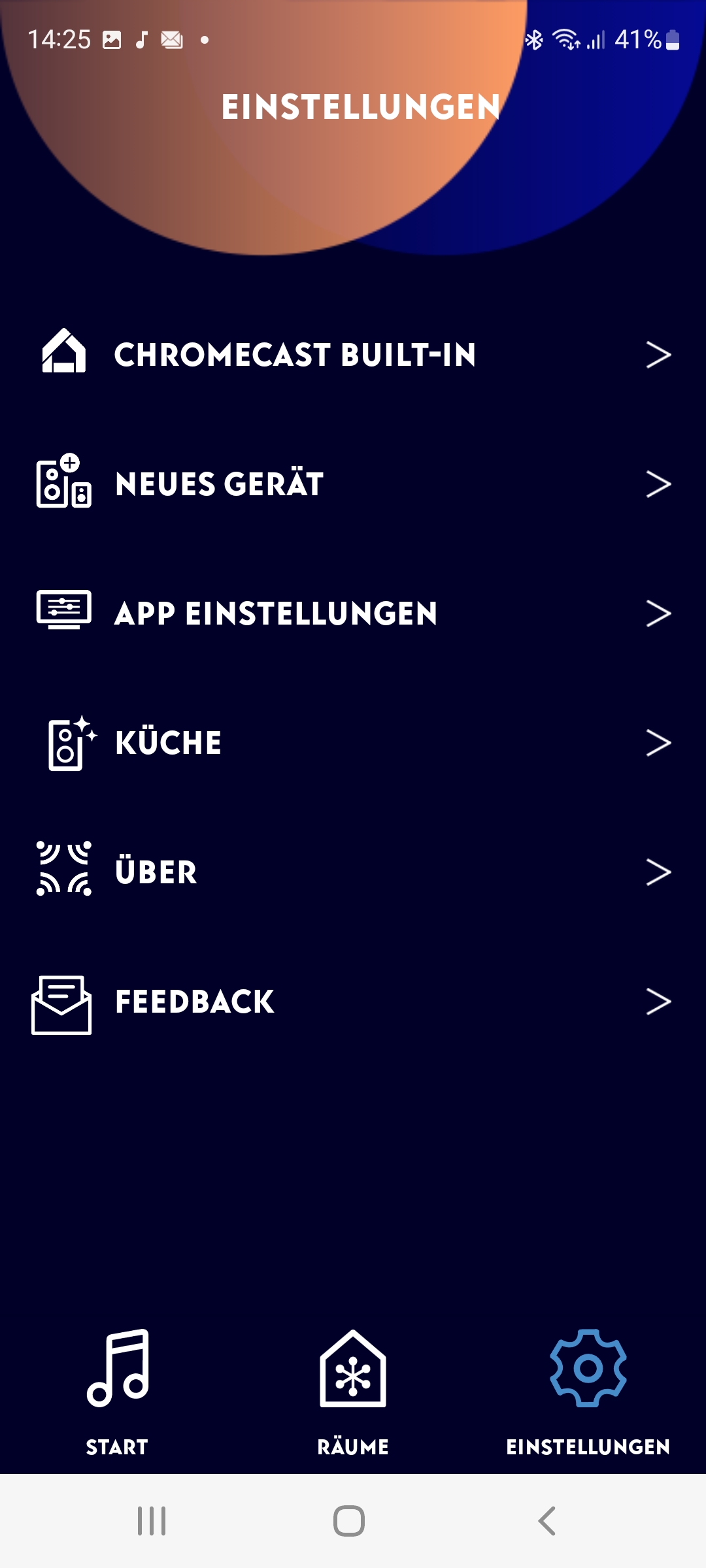The image size is (706, 1568).
Task: Switch to the Räume tab
Action: tap(353, 1392)
